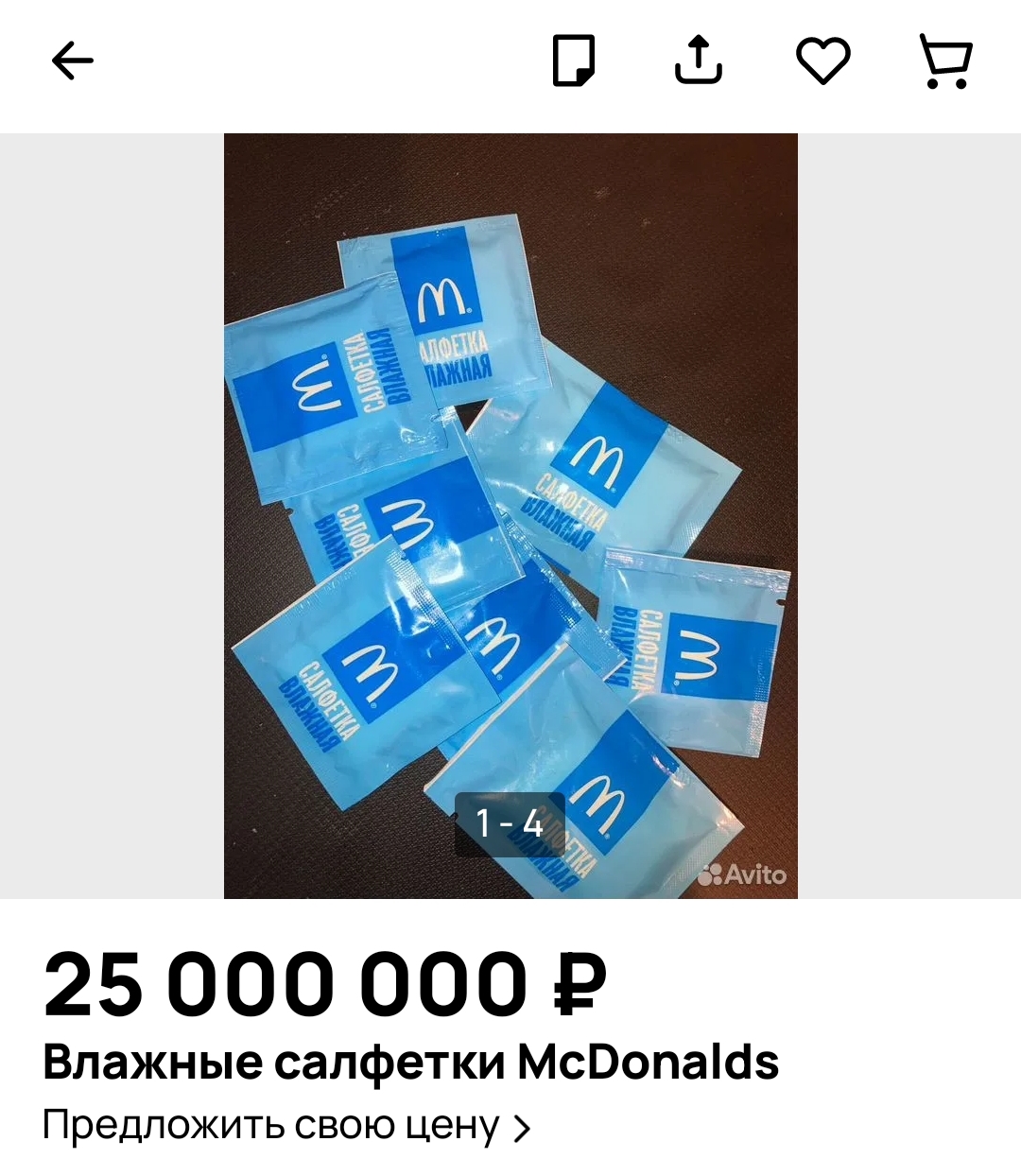1021x1176 pixels.
Task: Add the listing to favorites
Action: [822, 61]
